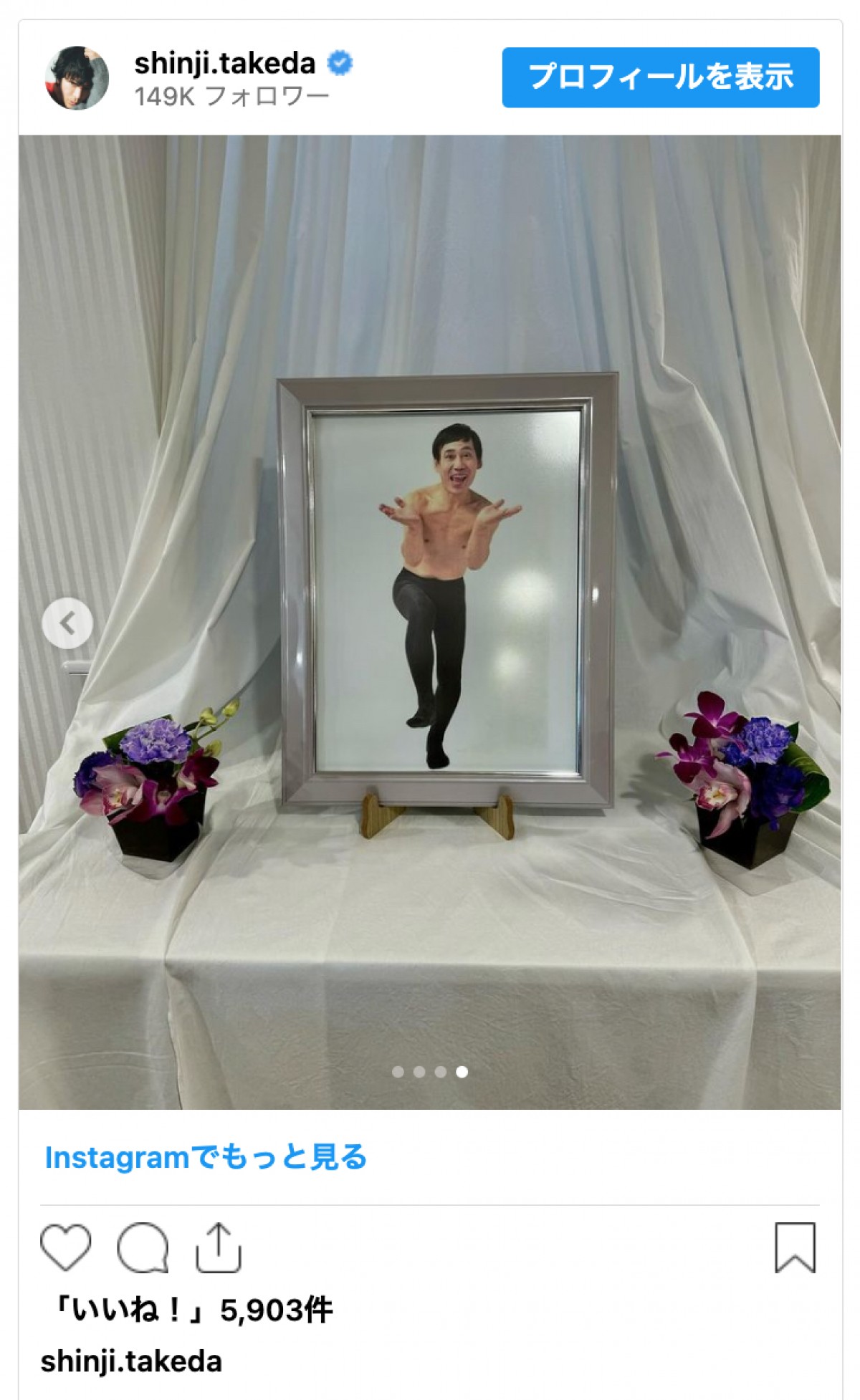Open the shinji.takeda username in the header
This screenshot has height=1400, width=860.
coord(224,64)
